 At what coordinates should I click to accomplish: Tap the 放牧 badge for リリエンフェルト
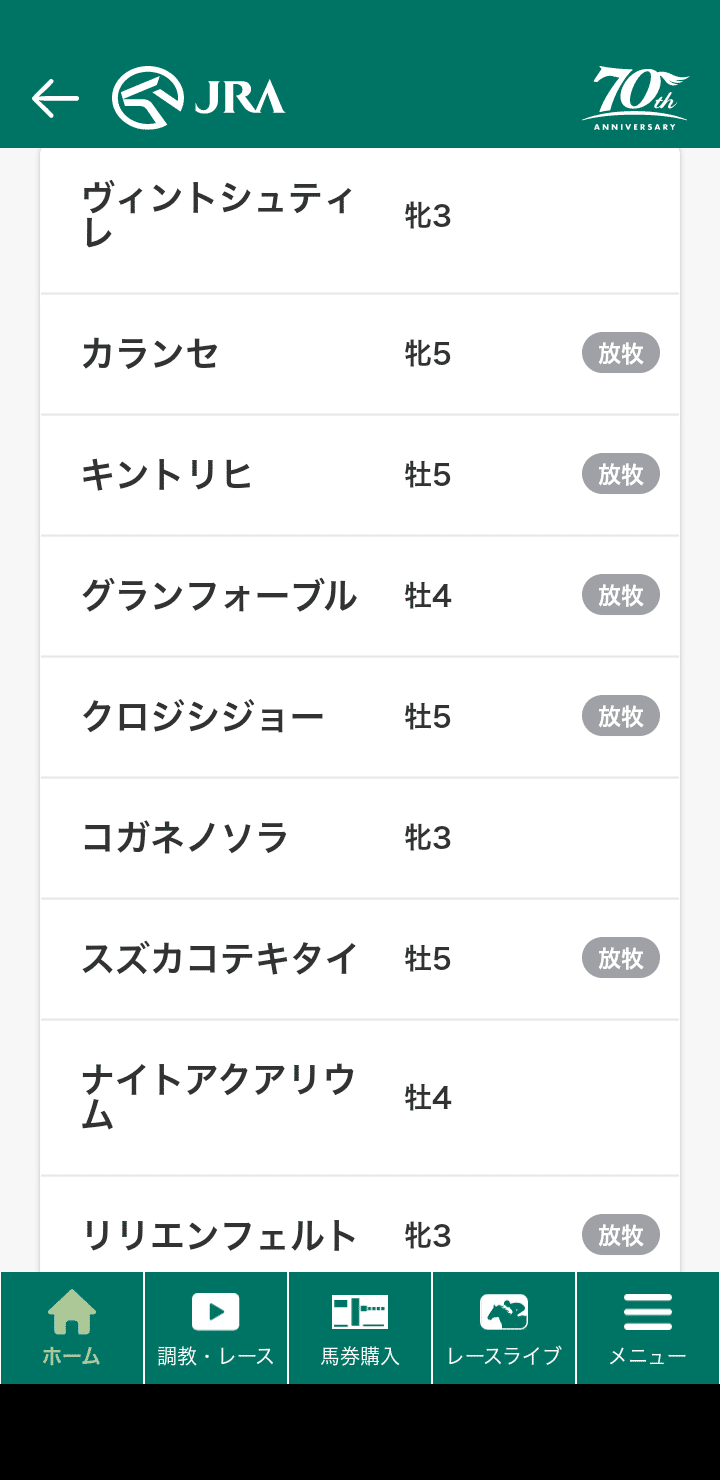(620, 1235)
